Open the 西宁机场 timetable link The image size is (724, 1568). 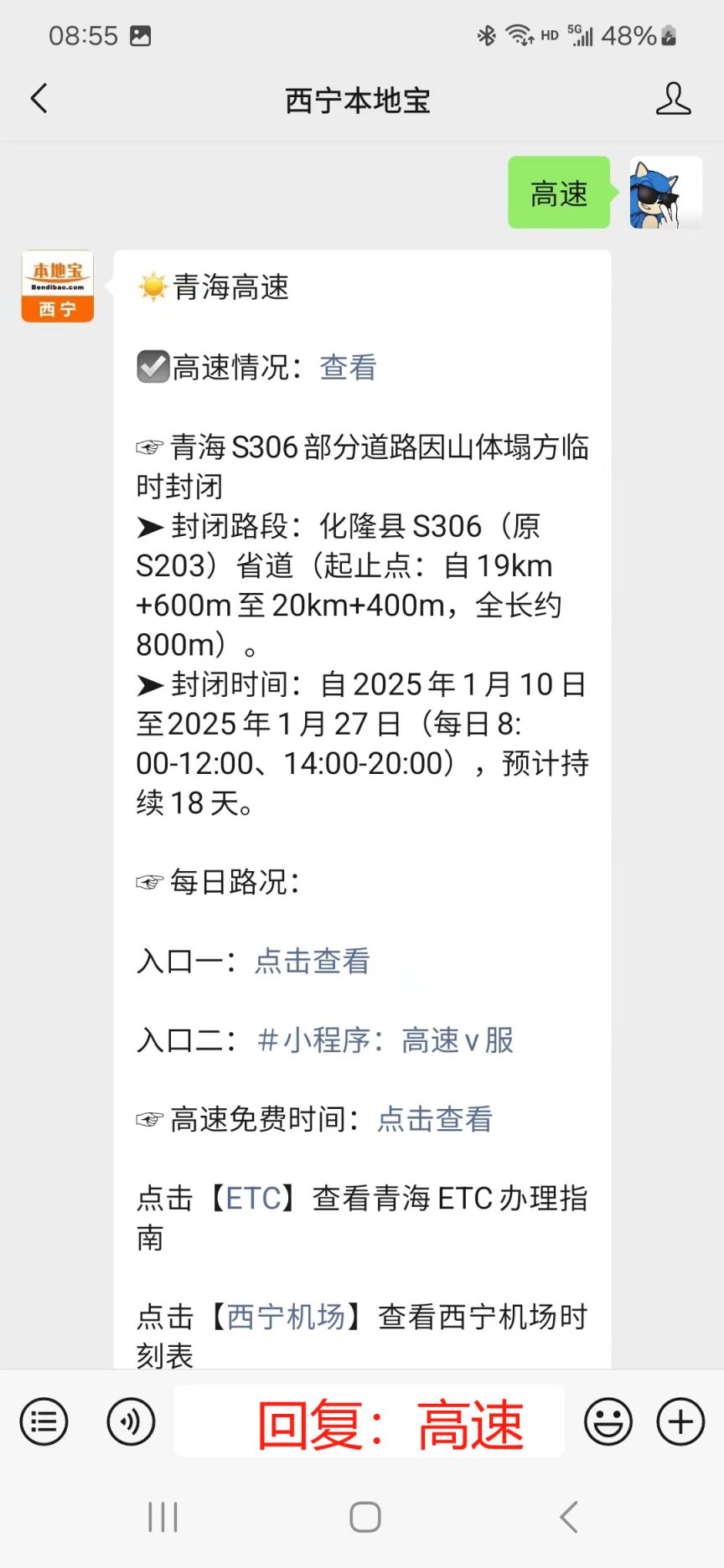tap(286, 1317)
